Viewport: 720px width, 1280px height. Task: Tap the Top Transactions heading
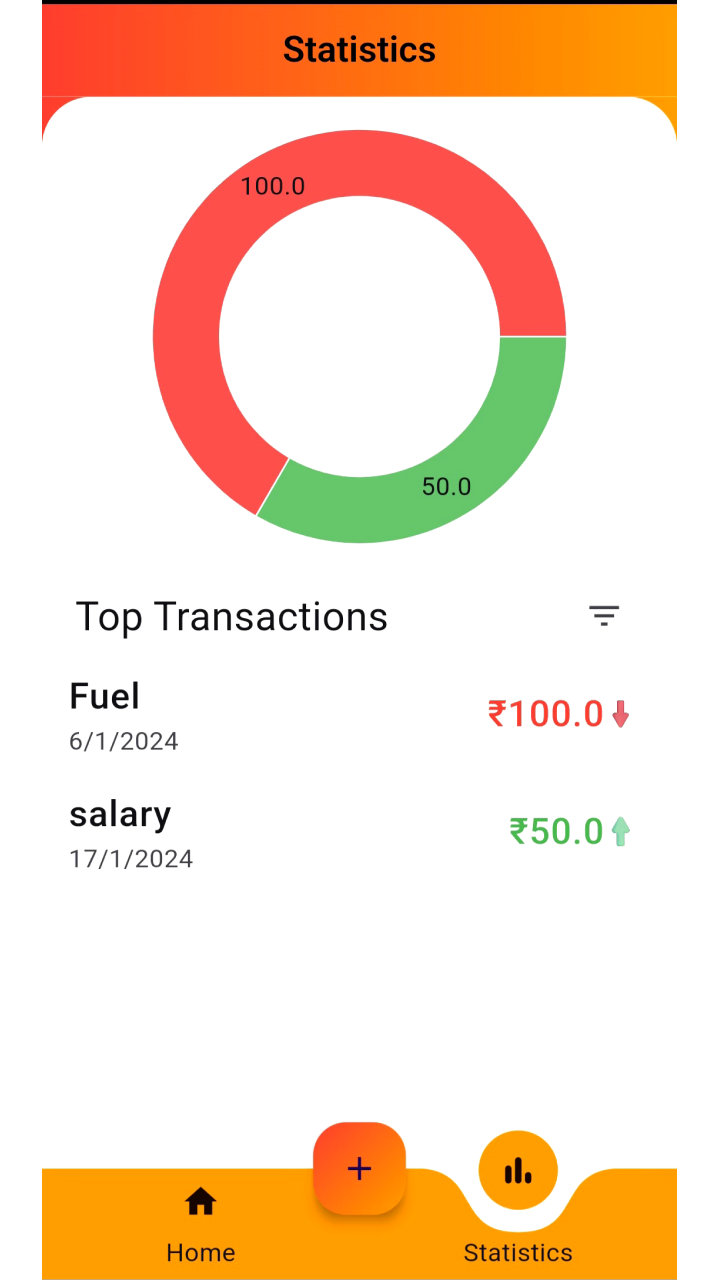click(232, 616)
